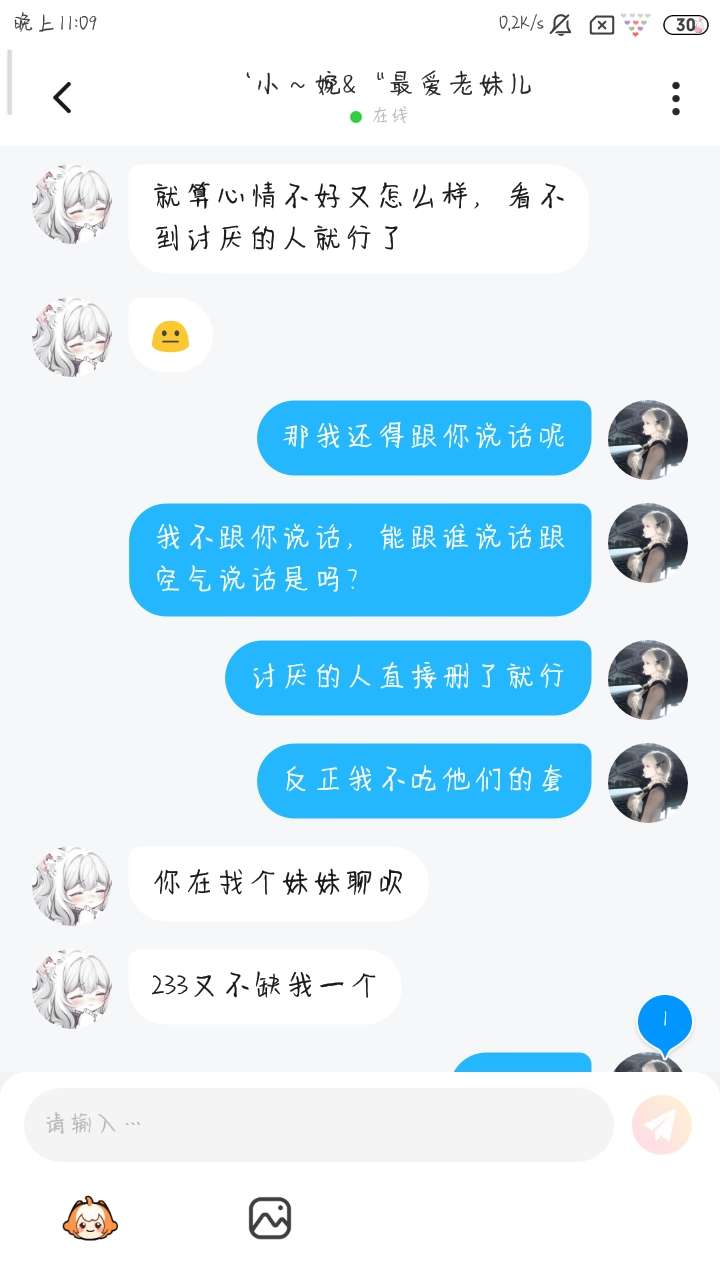The image size is (720, 1280).
Task: Jump to the 1 new message bubble
Action: [x=664, y=1022]
